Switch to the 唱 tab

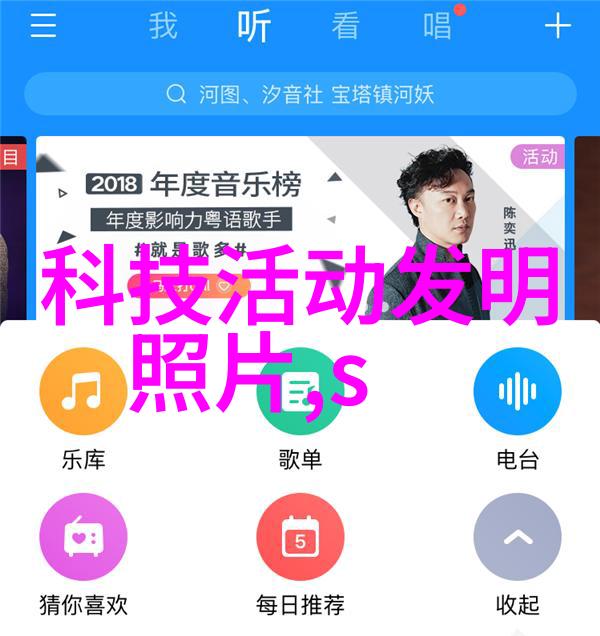pyautogui.click(x=437, y=26)
